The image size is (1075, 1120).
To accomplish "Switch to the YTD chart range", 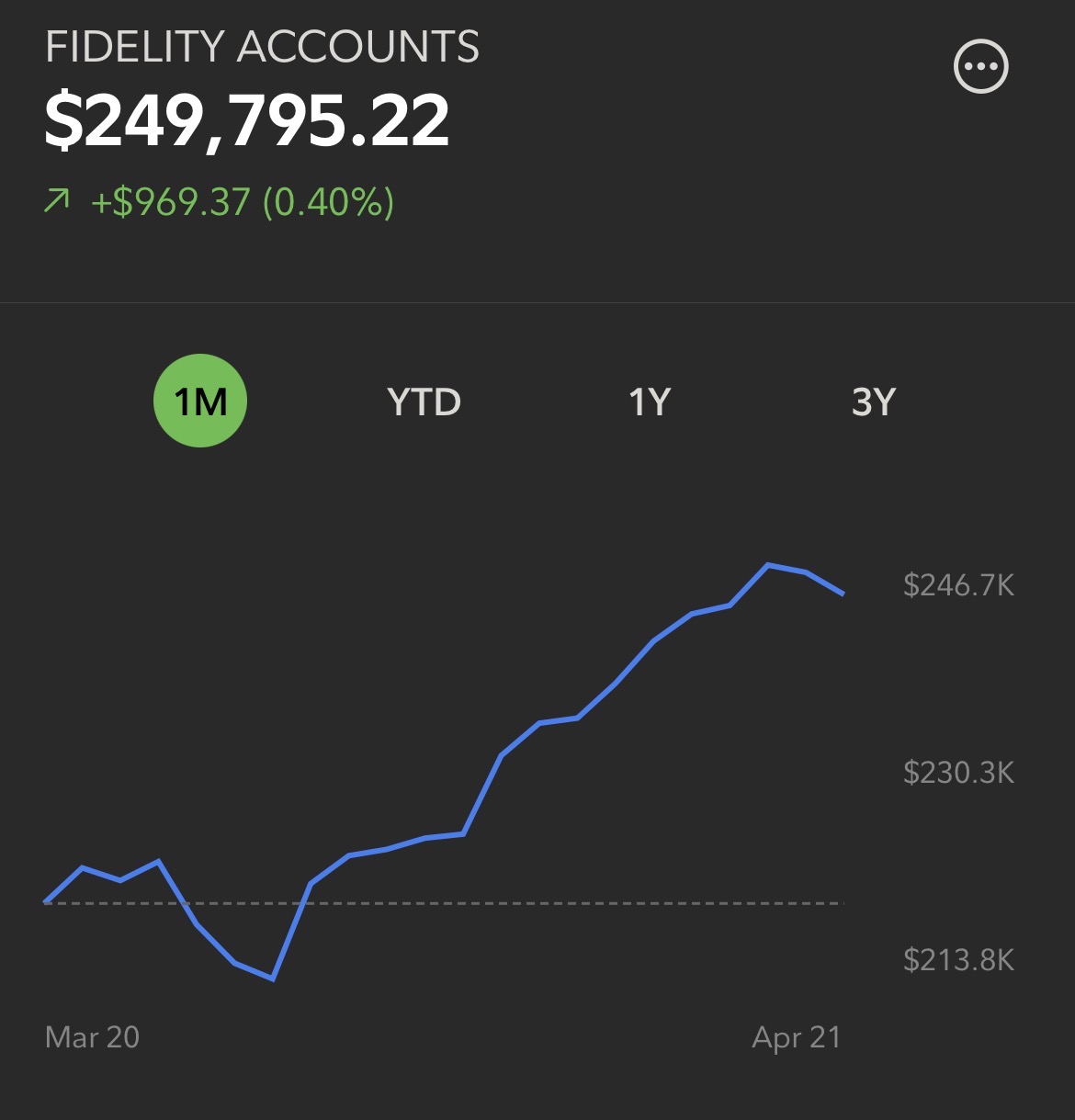I will (424, 402).
